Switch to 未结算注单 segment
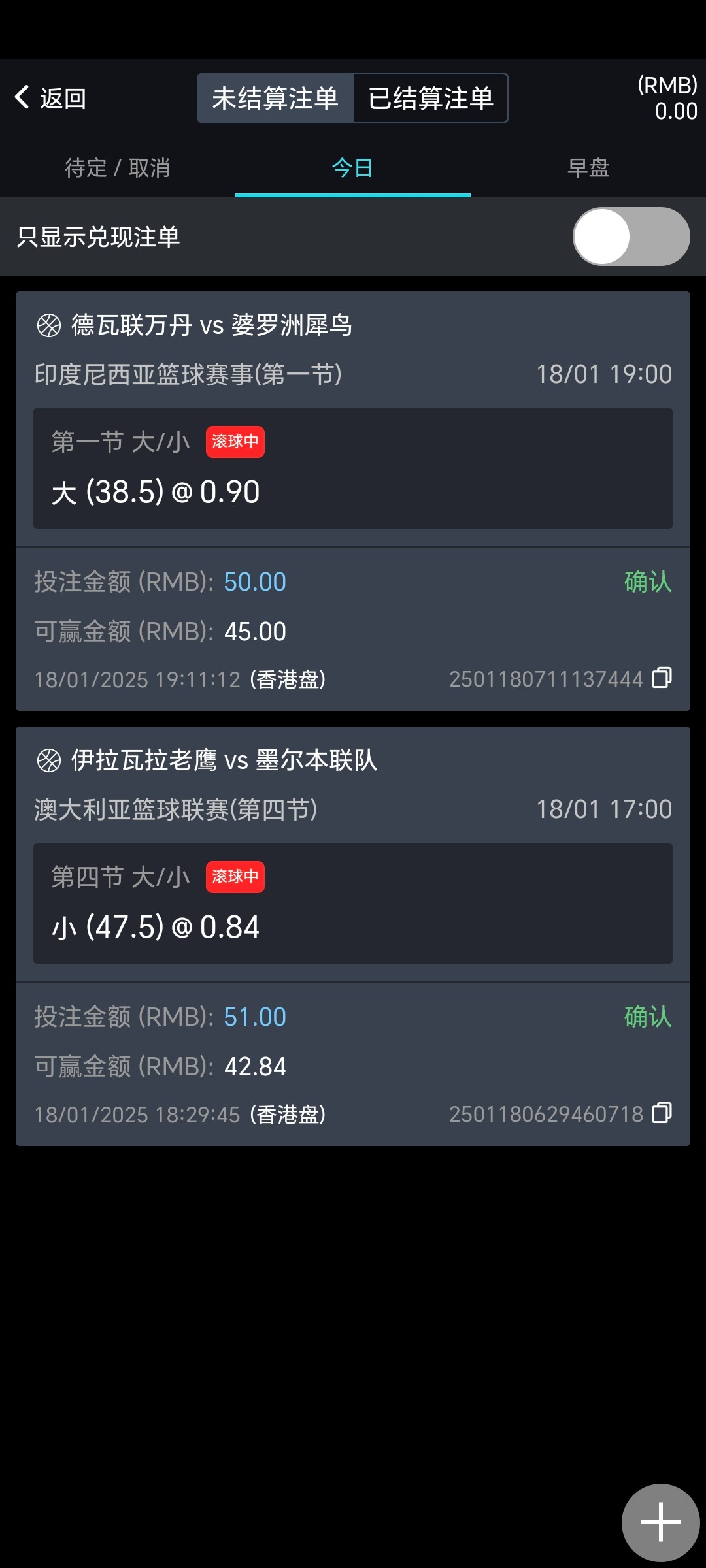706x1568 pixels. click(x=275, y=98)
